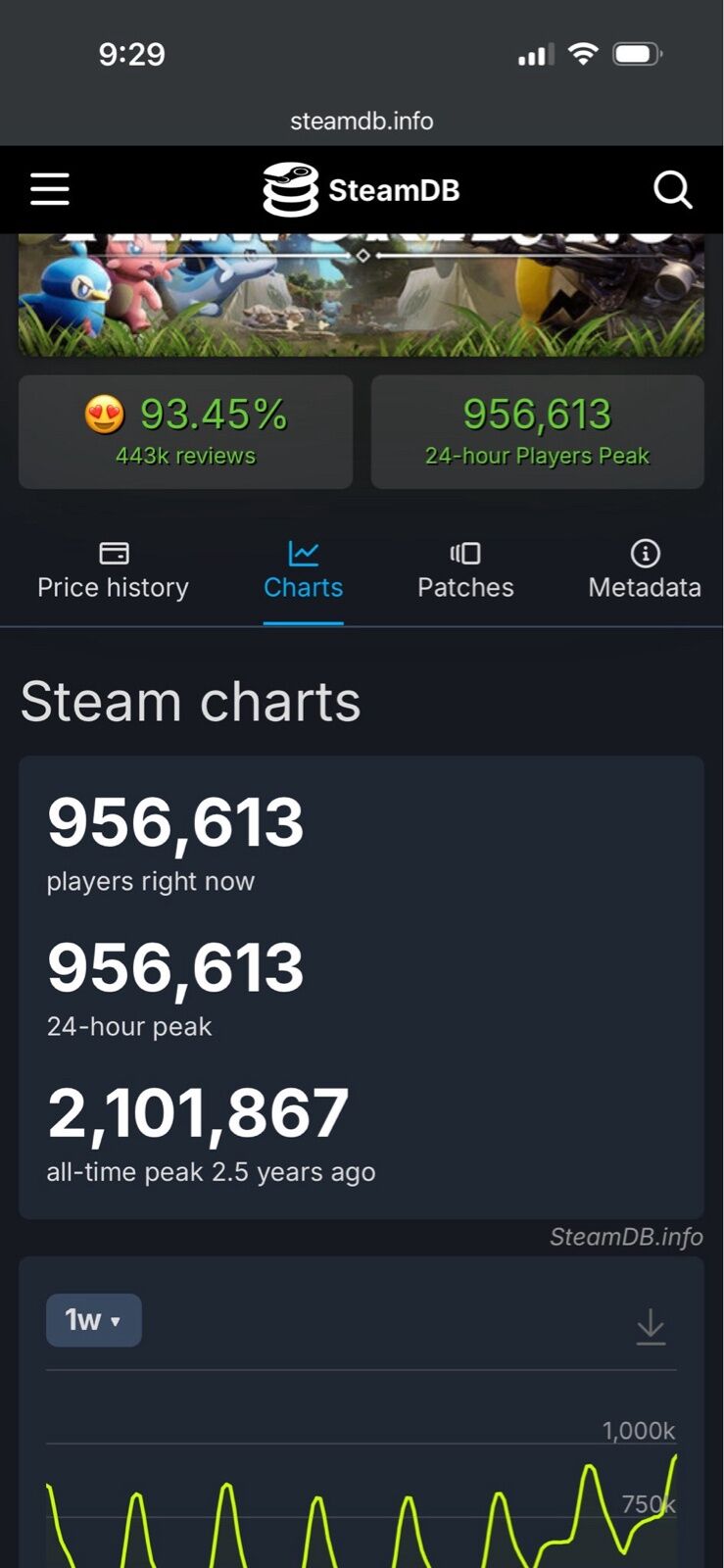Open the hamburger navigation menu

point(50,189)
